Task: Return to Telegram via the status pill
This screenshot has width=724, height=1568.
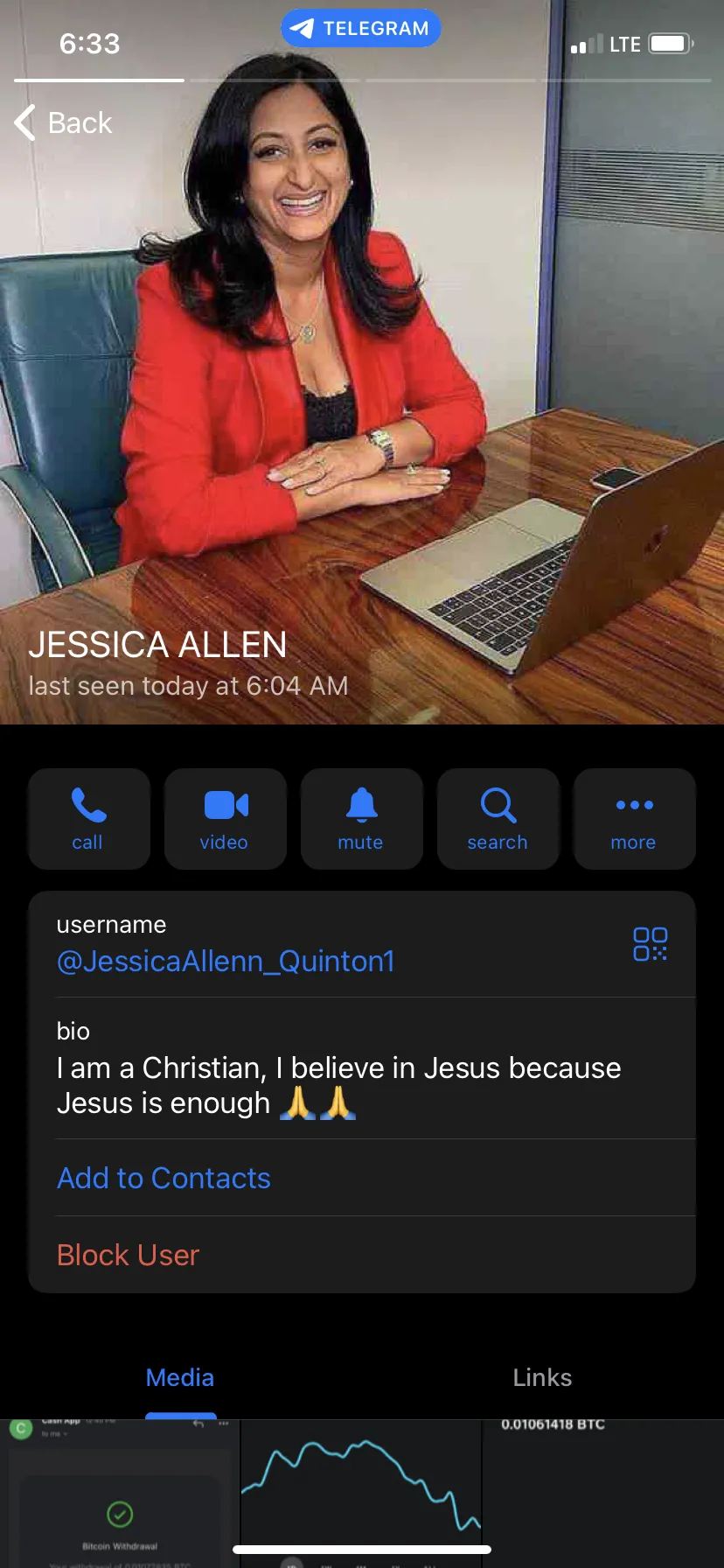Action: tap(360, 28)
